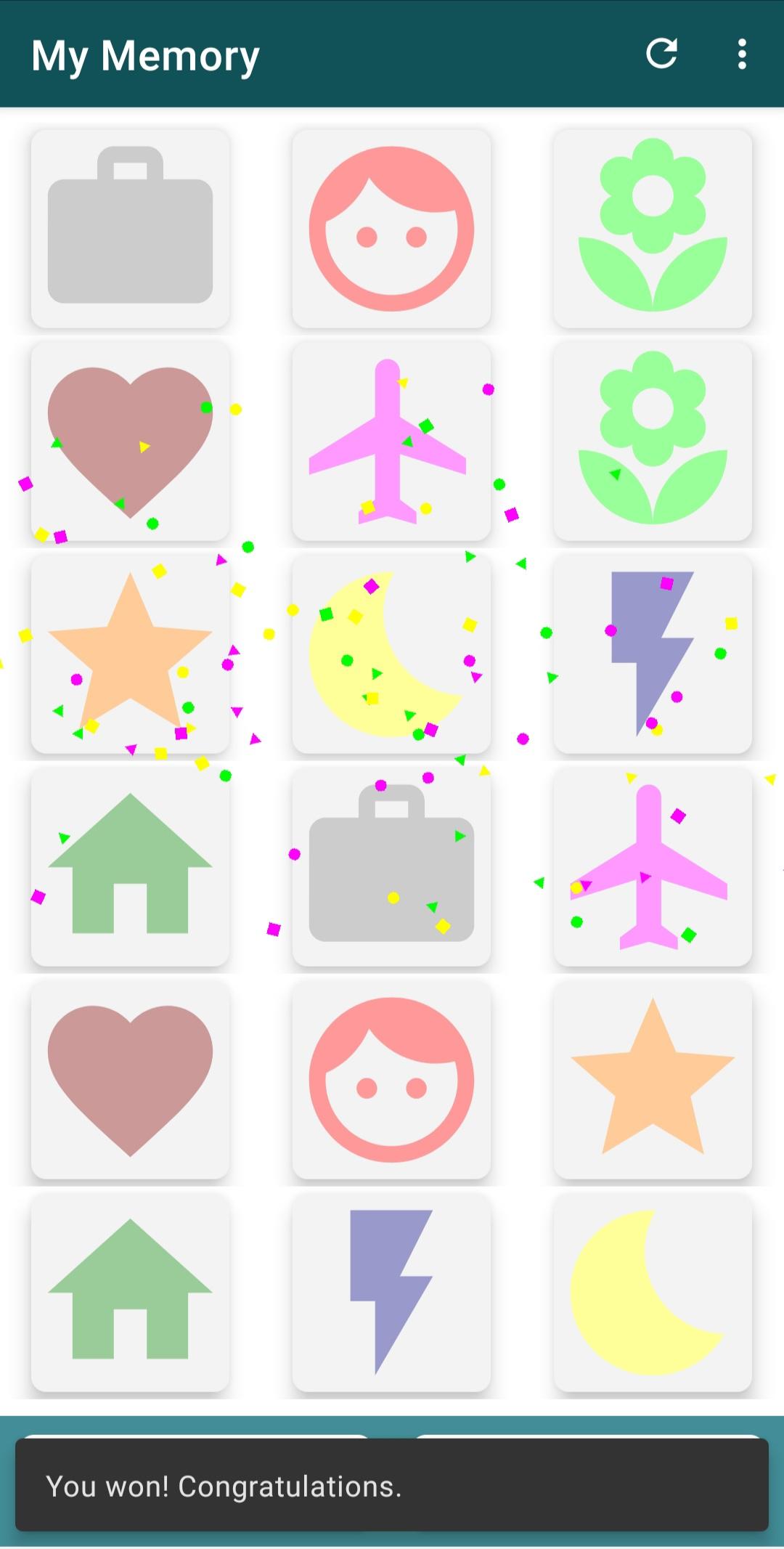Select the pink airplane card in the second row

(392, 439)
